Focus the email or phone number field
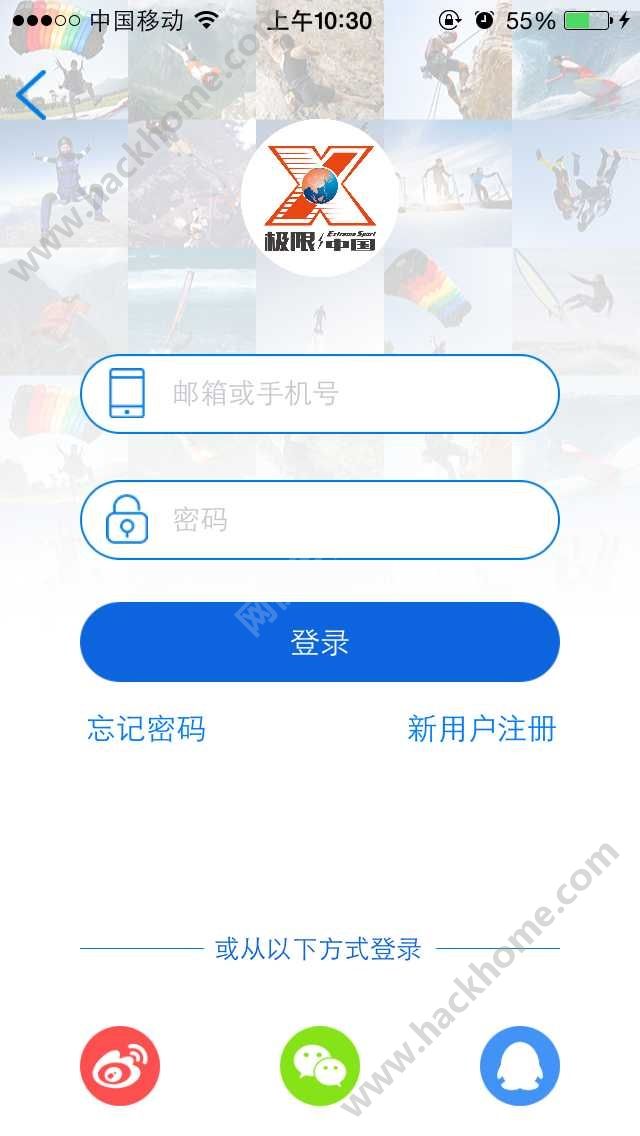The height and width of the screenshot is (1136, 640). (340, 394)
